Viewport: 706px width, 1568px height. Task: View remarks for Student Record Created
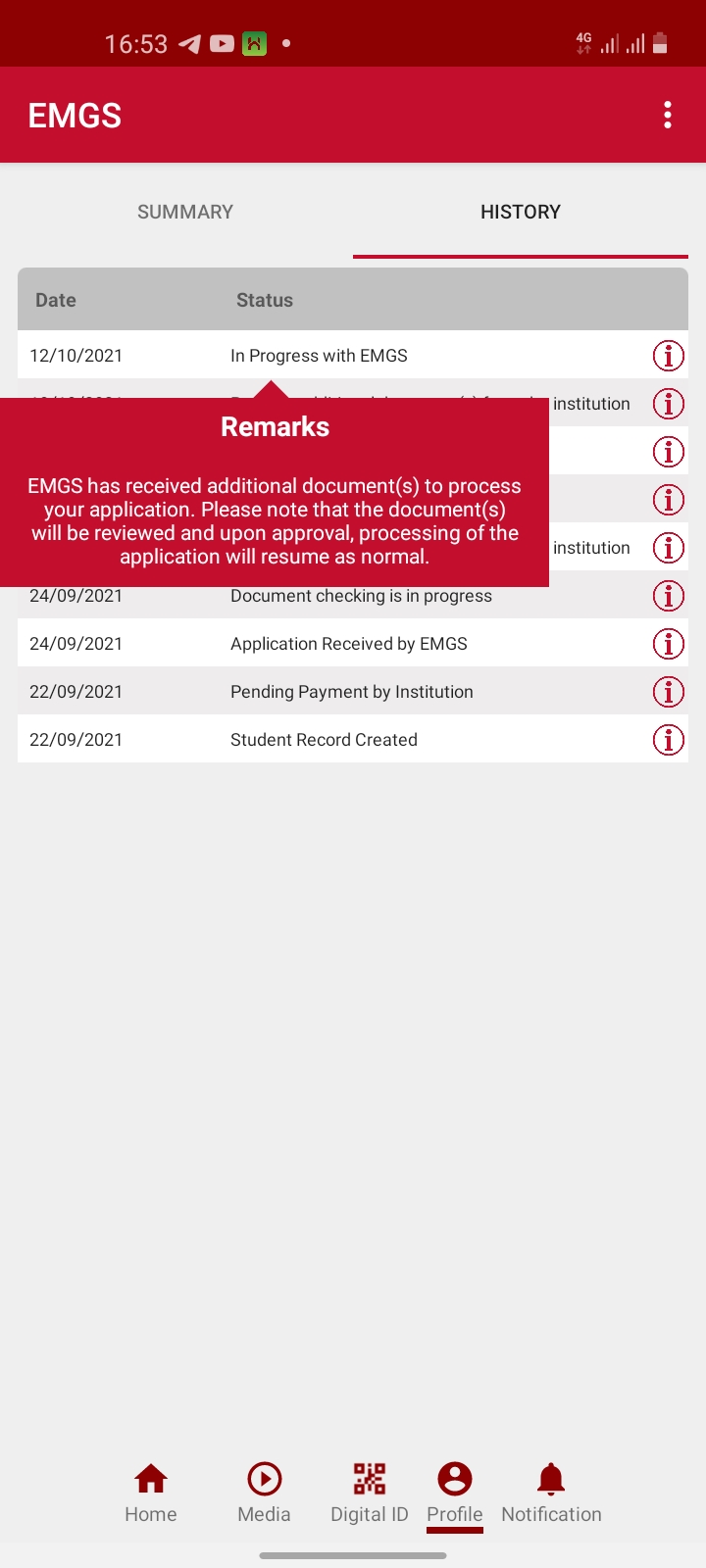[x=669, y=740]
